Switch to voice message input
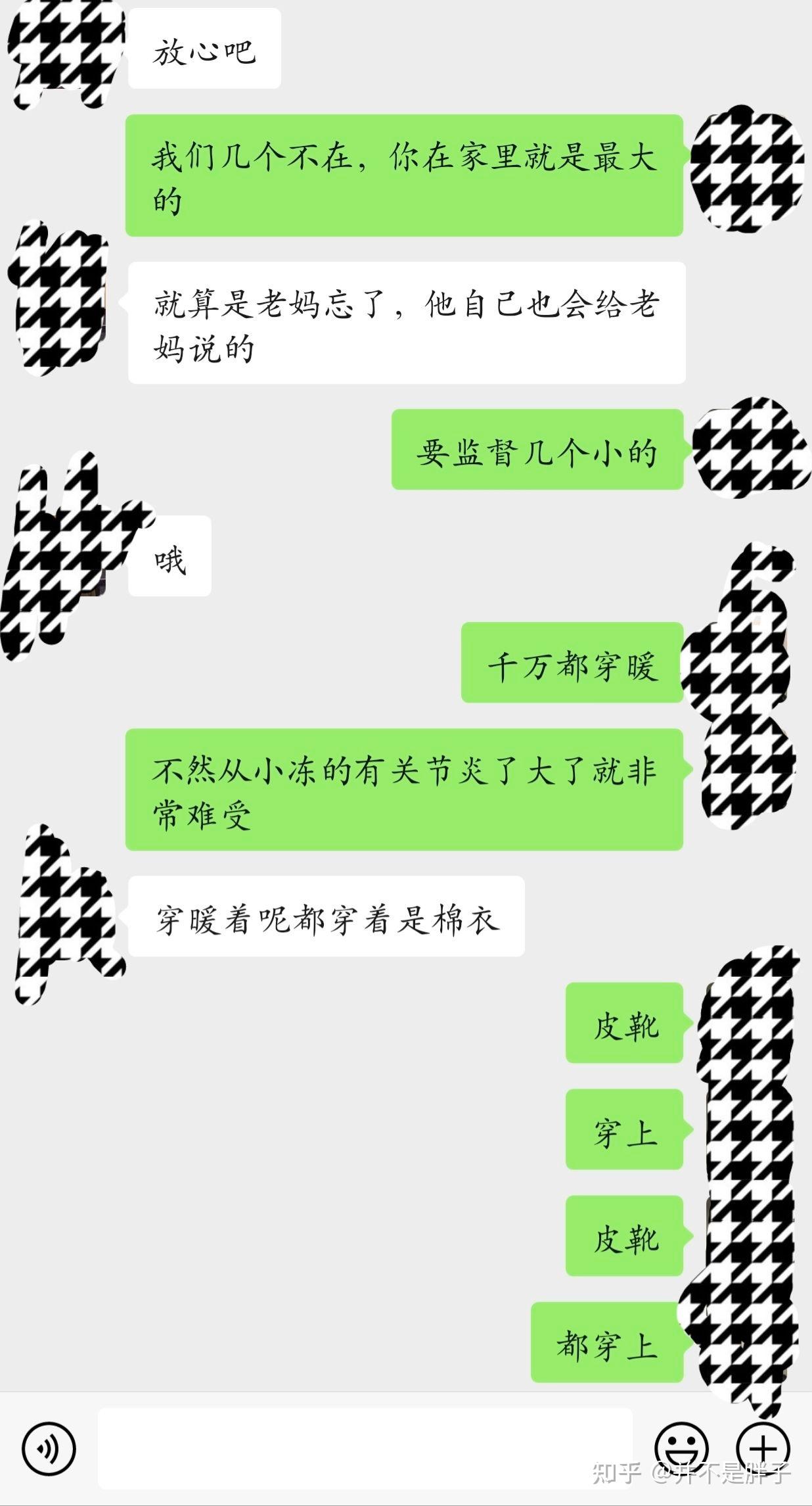 coord(49,1449)
